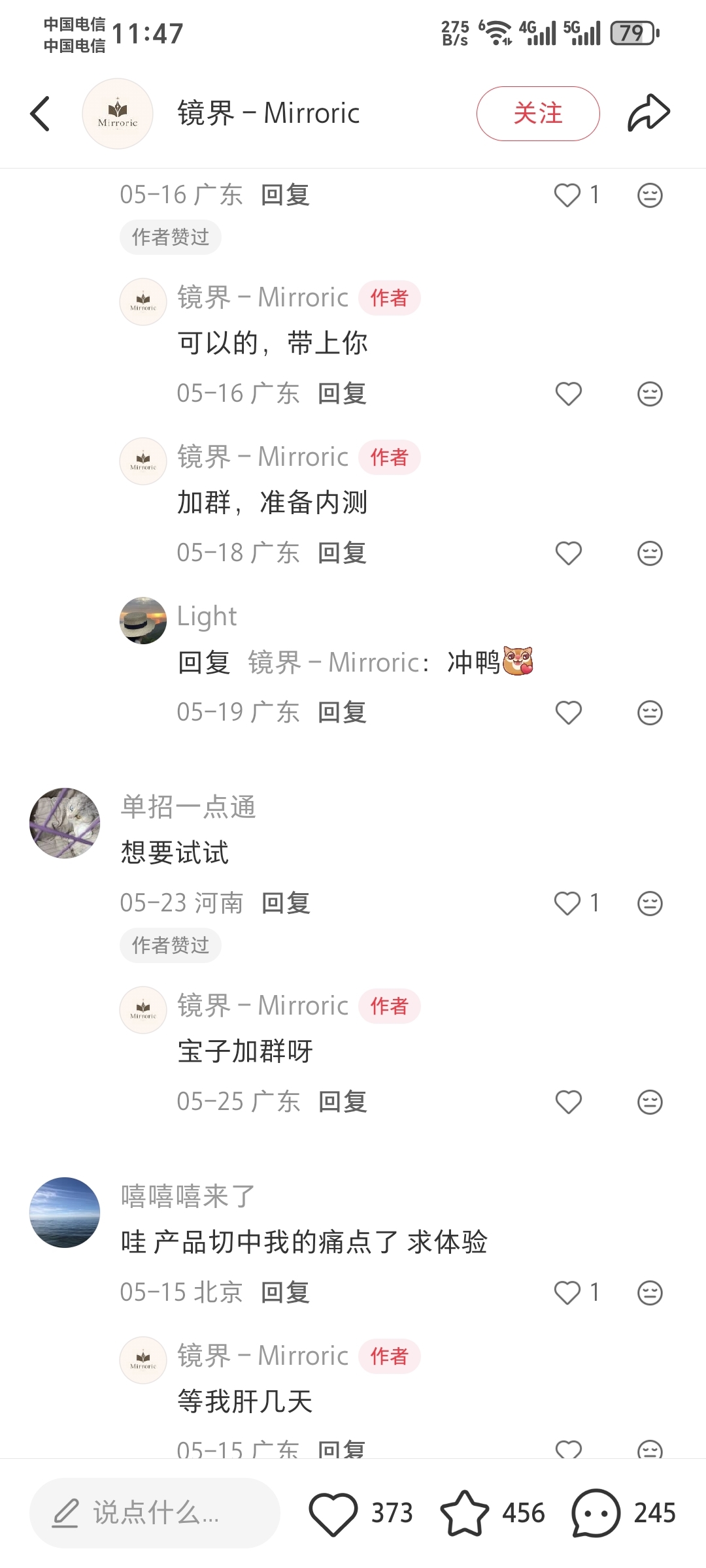Follow 镜界 – Mirroric with 关注 button
The image size is (706, 1568).
point(538,114)
